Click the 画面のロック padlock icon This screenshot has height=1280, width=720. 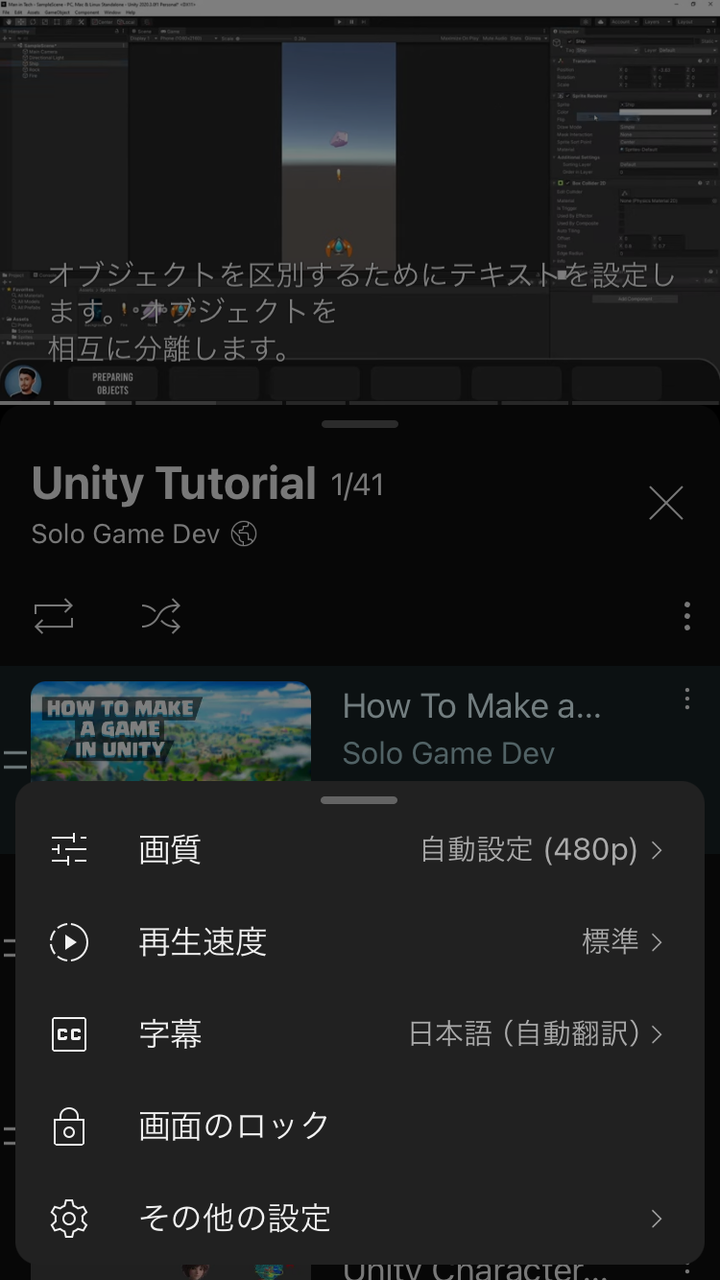[69, 1127]
